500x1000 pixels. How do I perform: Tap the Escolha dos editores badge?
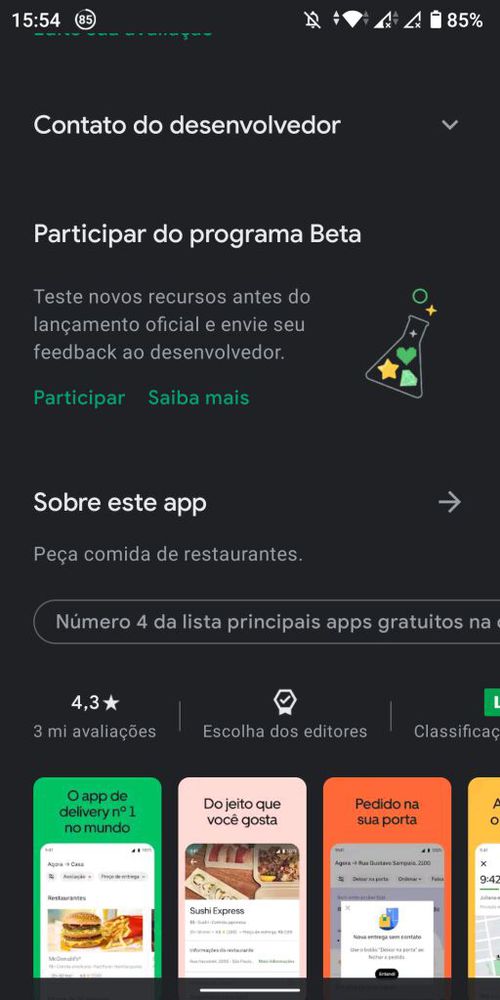click(x=284, y=716)
